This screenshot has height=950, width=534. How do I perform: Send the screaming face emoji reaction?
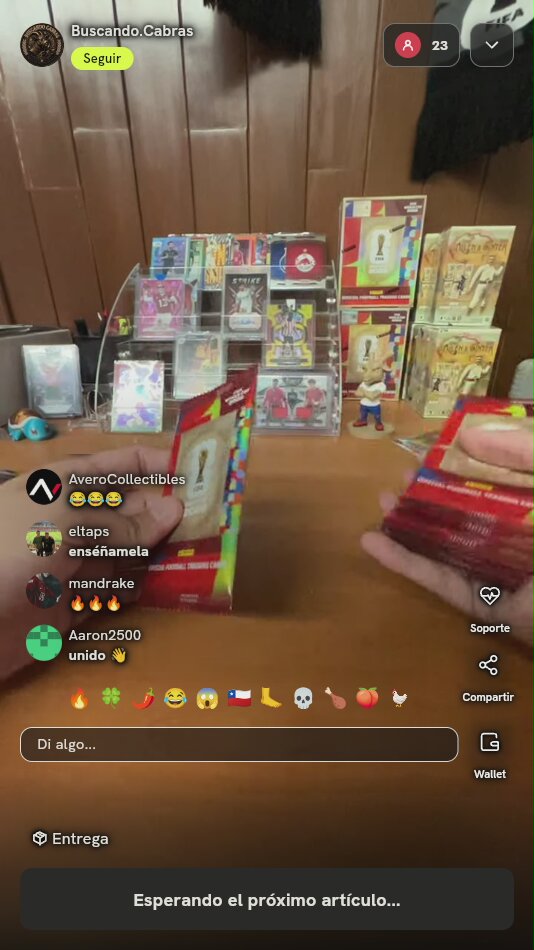[x=207, y=698]
